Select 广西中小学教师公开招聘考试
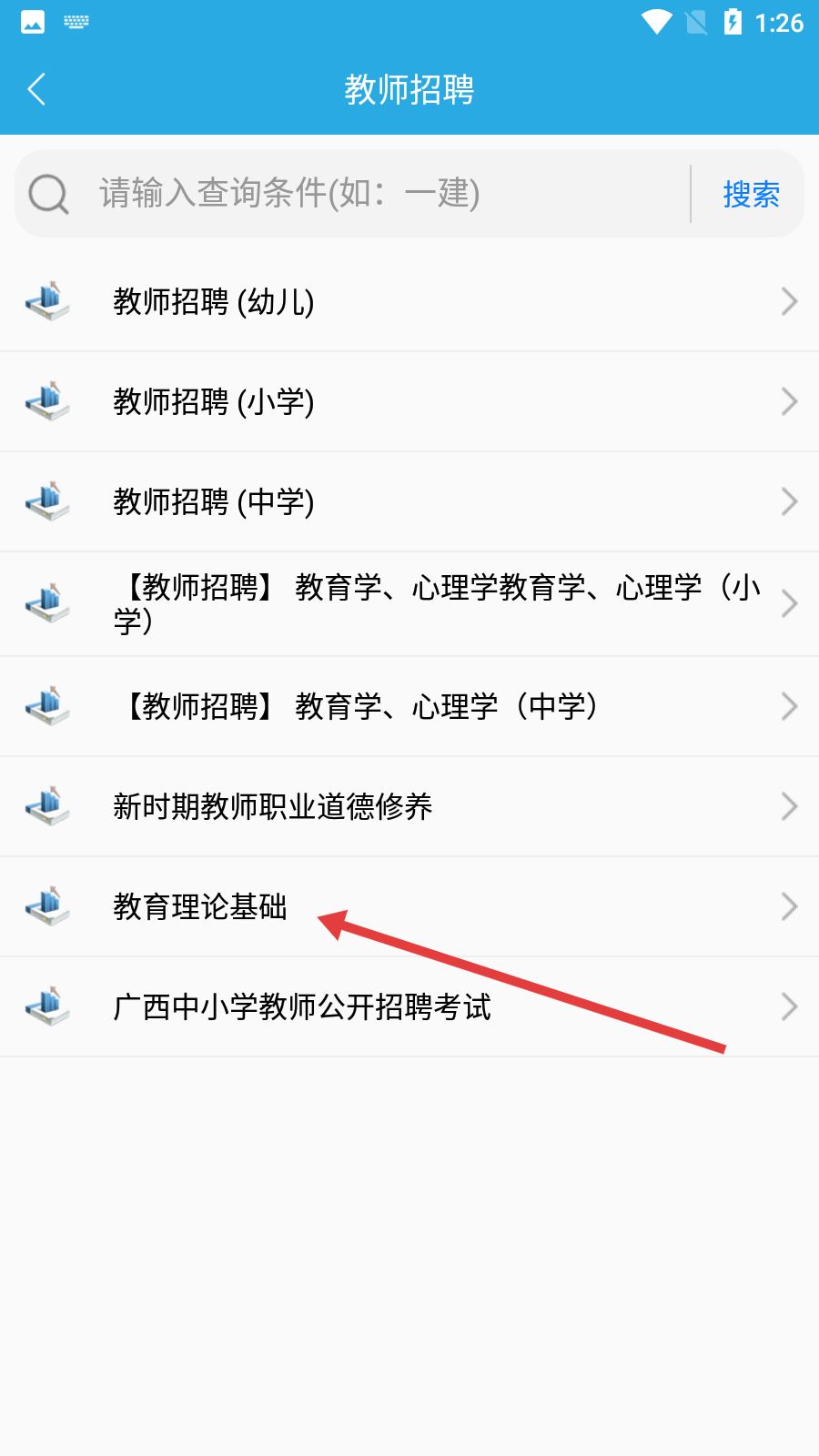The width and height of the screenshot is (819, 1456). tap(409, 1006)
